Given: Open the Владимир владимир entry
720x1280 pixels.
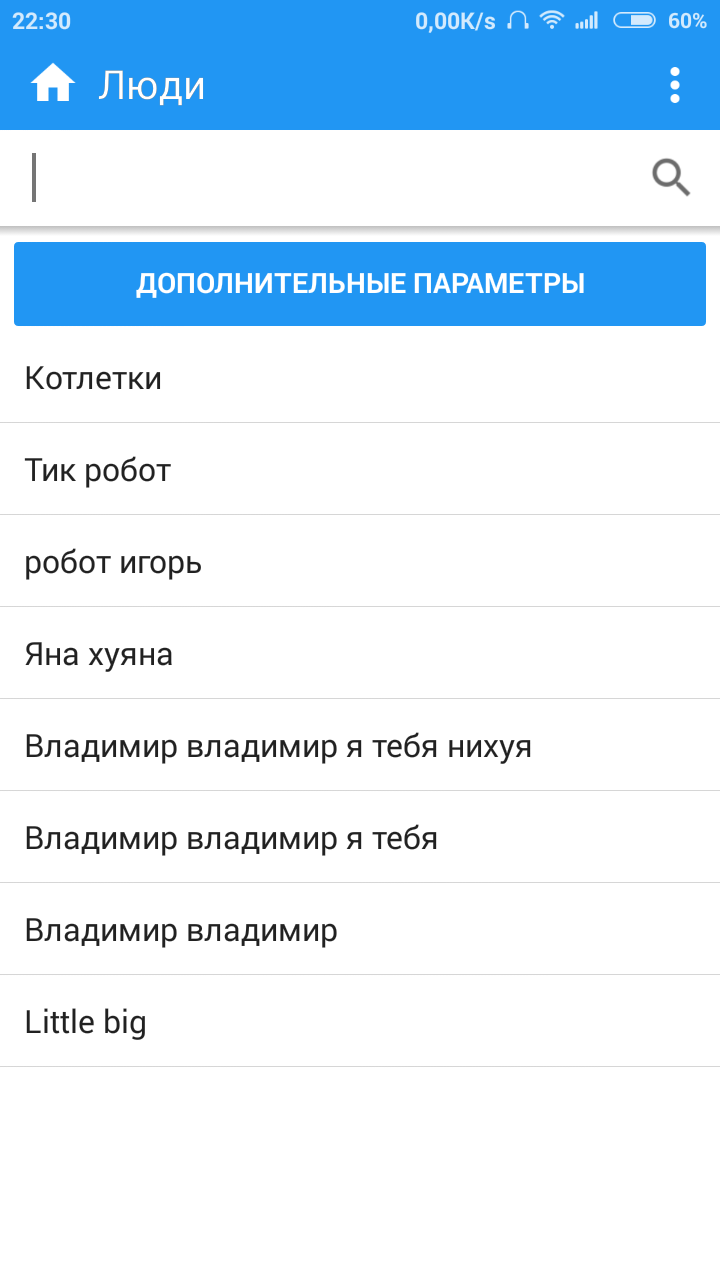Looking at the screenshot, I should tap(360, 930).
